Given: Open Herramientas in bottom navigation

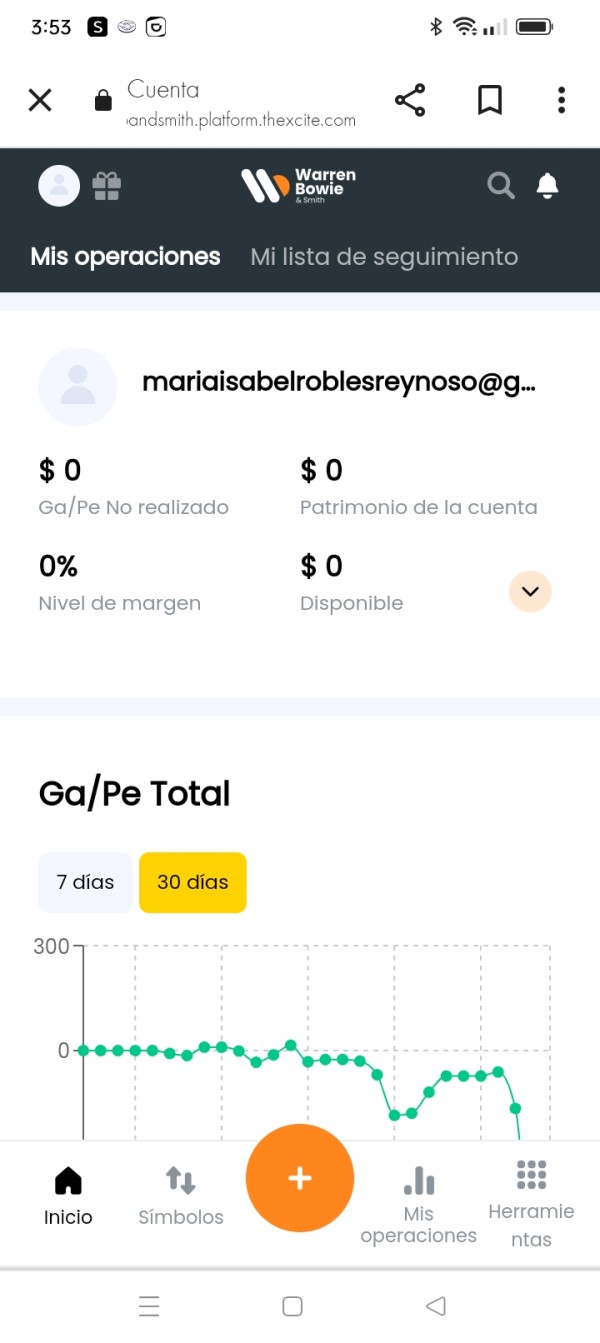Looking at the screenshot, I should point(531,1205).
